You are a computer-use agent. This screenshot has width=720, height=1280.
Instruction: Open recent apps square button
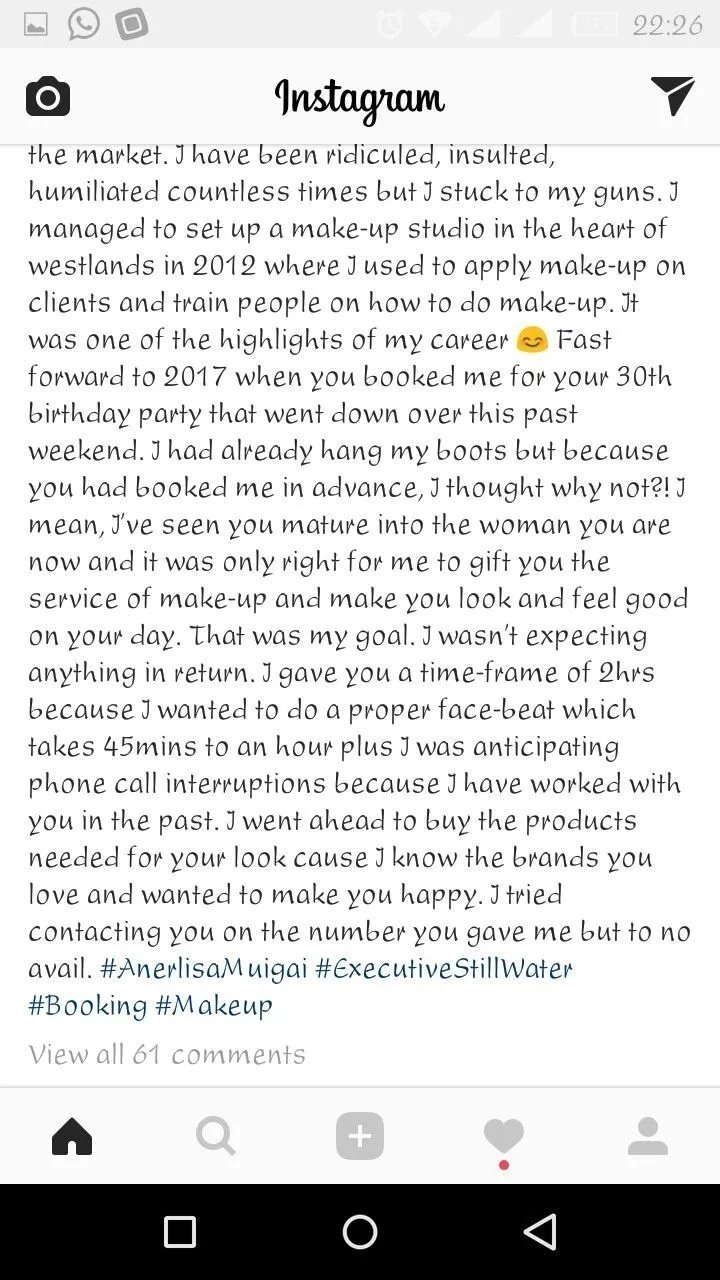tap(180, 1232)
